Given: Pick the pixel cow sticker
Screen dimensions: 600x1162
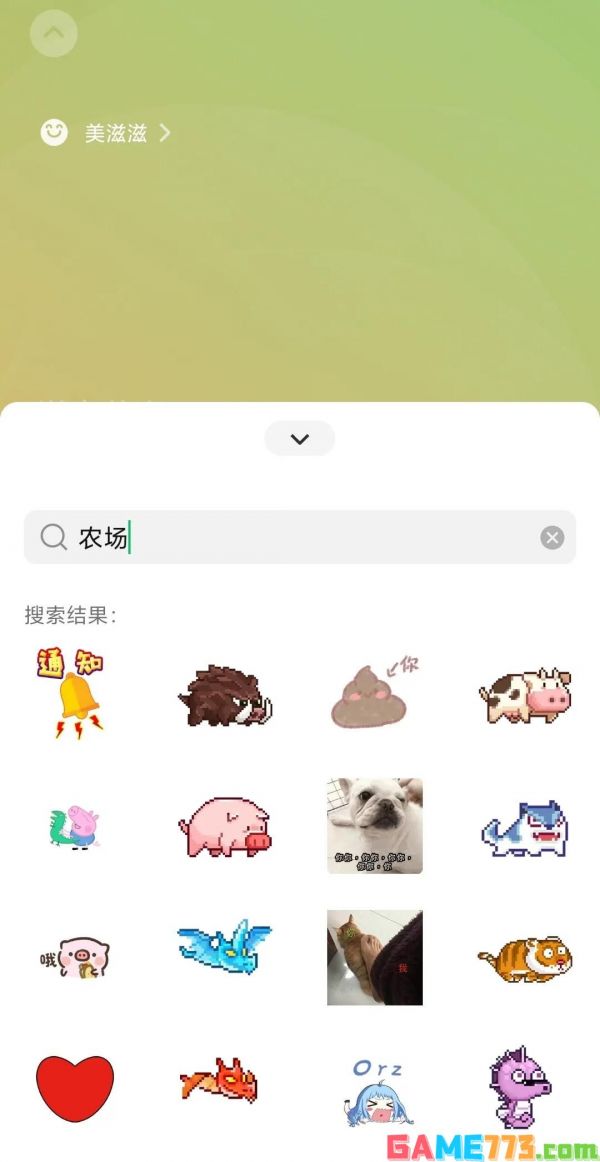Looking at the screenshot, I should (x=524, y=694).
